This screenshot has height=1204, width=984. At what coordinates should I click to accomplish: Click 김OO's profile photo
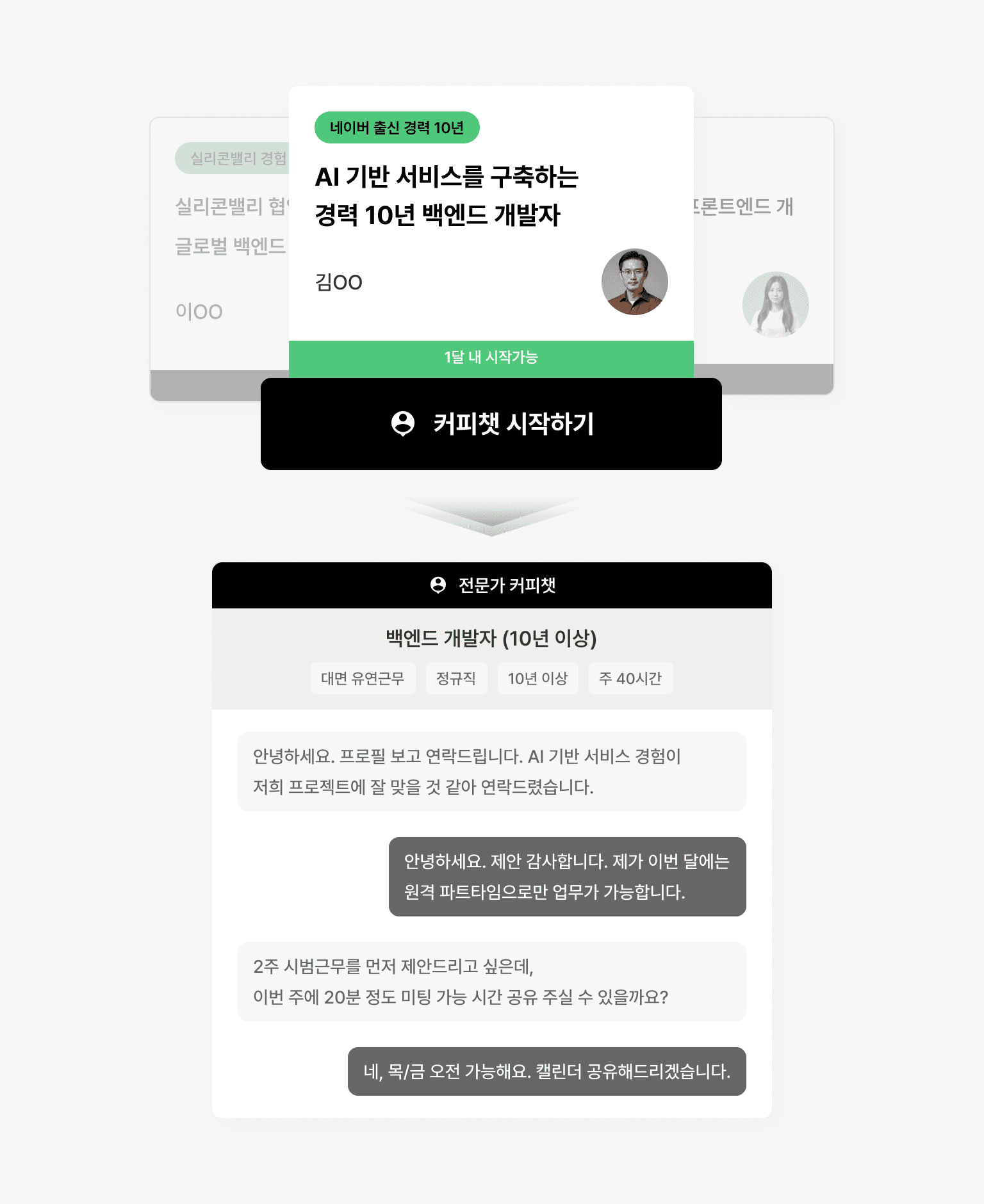634,282
